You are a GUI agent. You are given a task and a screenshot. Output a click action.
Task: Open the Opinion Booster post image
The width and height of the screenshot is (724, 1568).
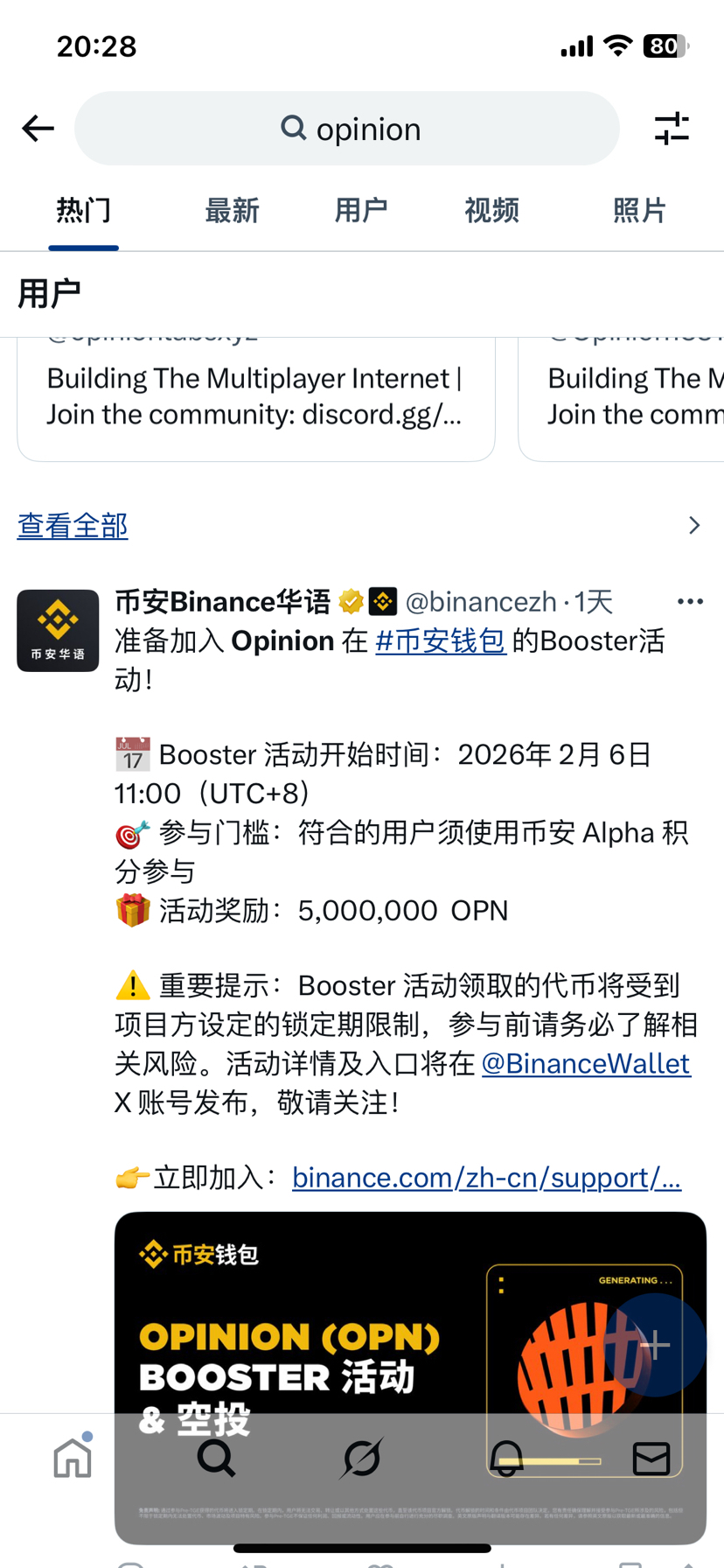pos(410,1377)
